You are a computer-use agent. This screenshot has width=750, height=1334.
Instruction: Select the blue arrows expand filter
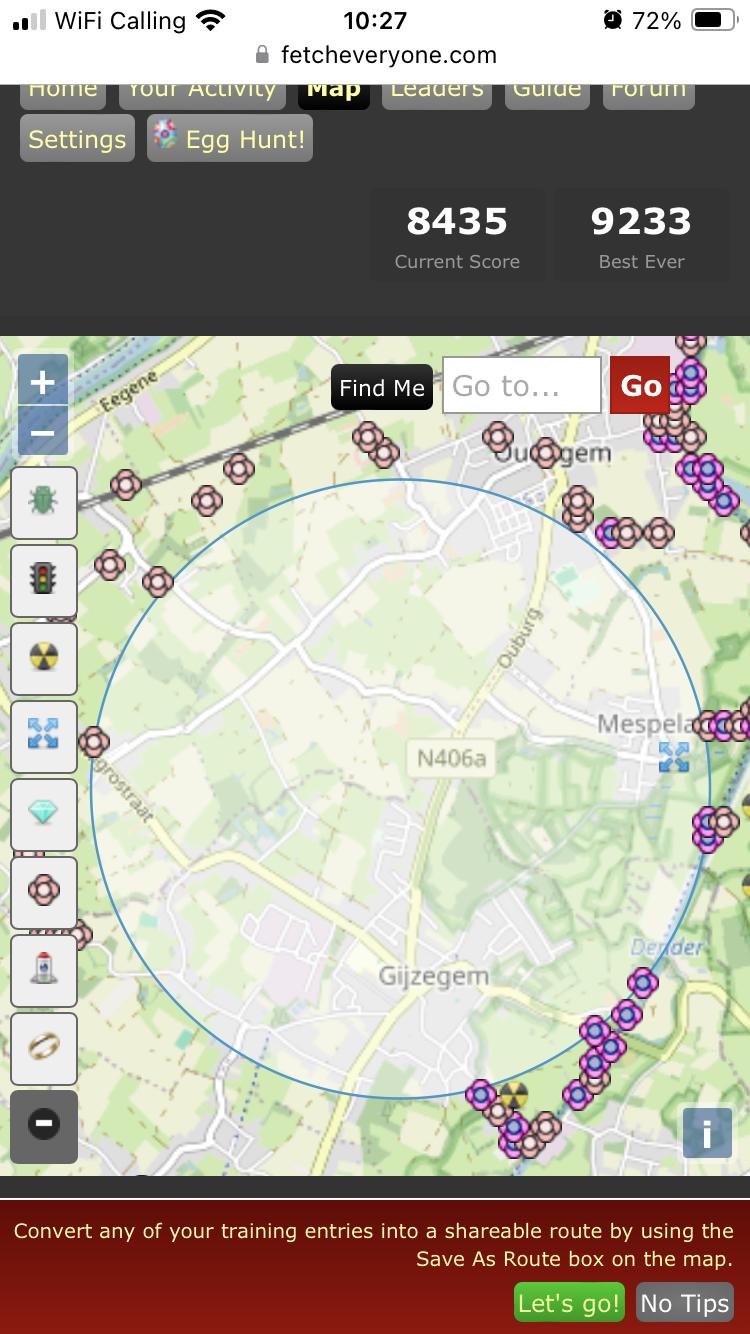click(x=44, y=736)
